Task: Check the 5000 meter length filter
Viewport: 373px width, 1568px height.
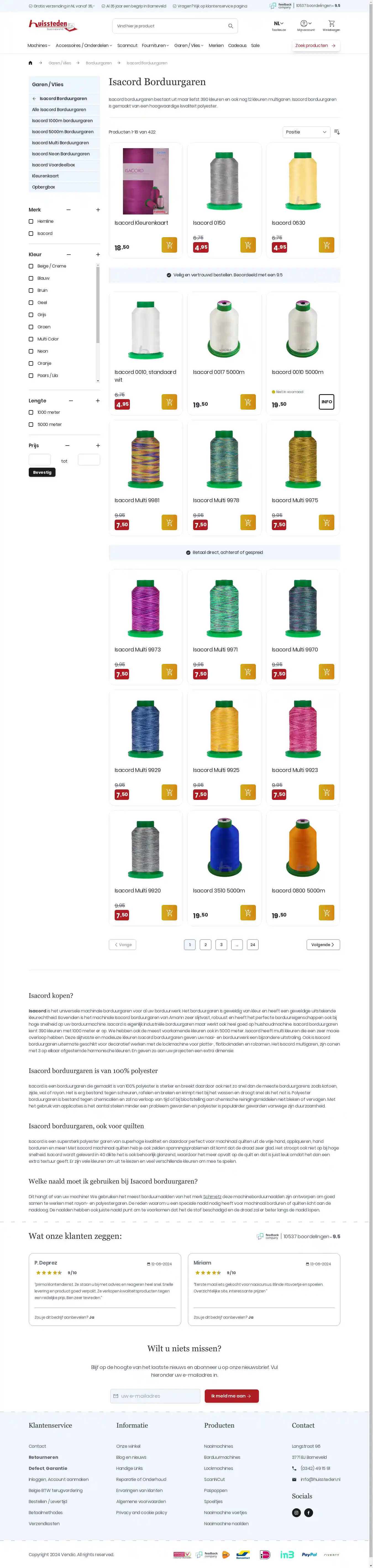Action: tap(31, 424)
